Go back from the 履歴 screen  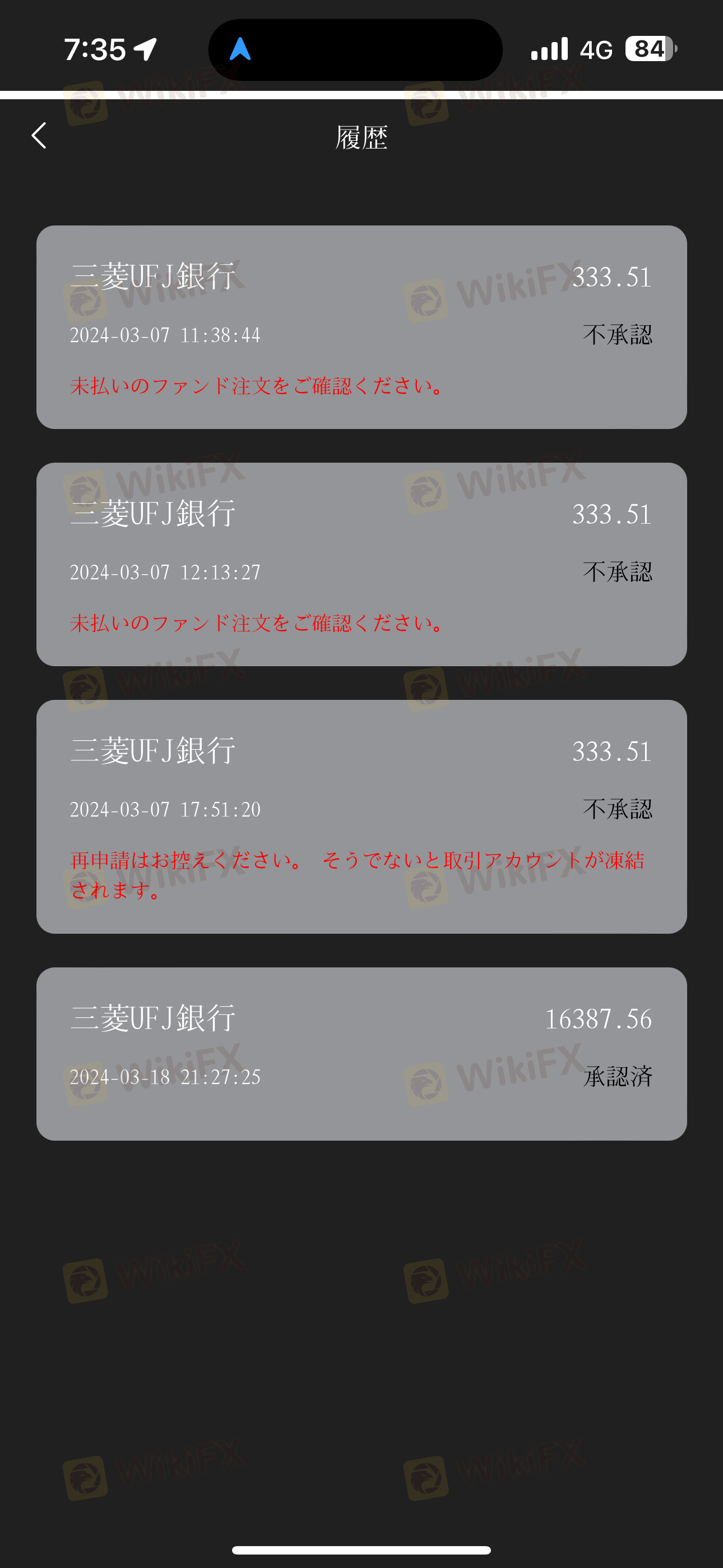click(x=39, y=136)
